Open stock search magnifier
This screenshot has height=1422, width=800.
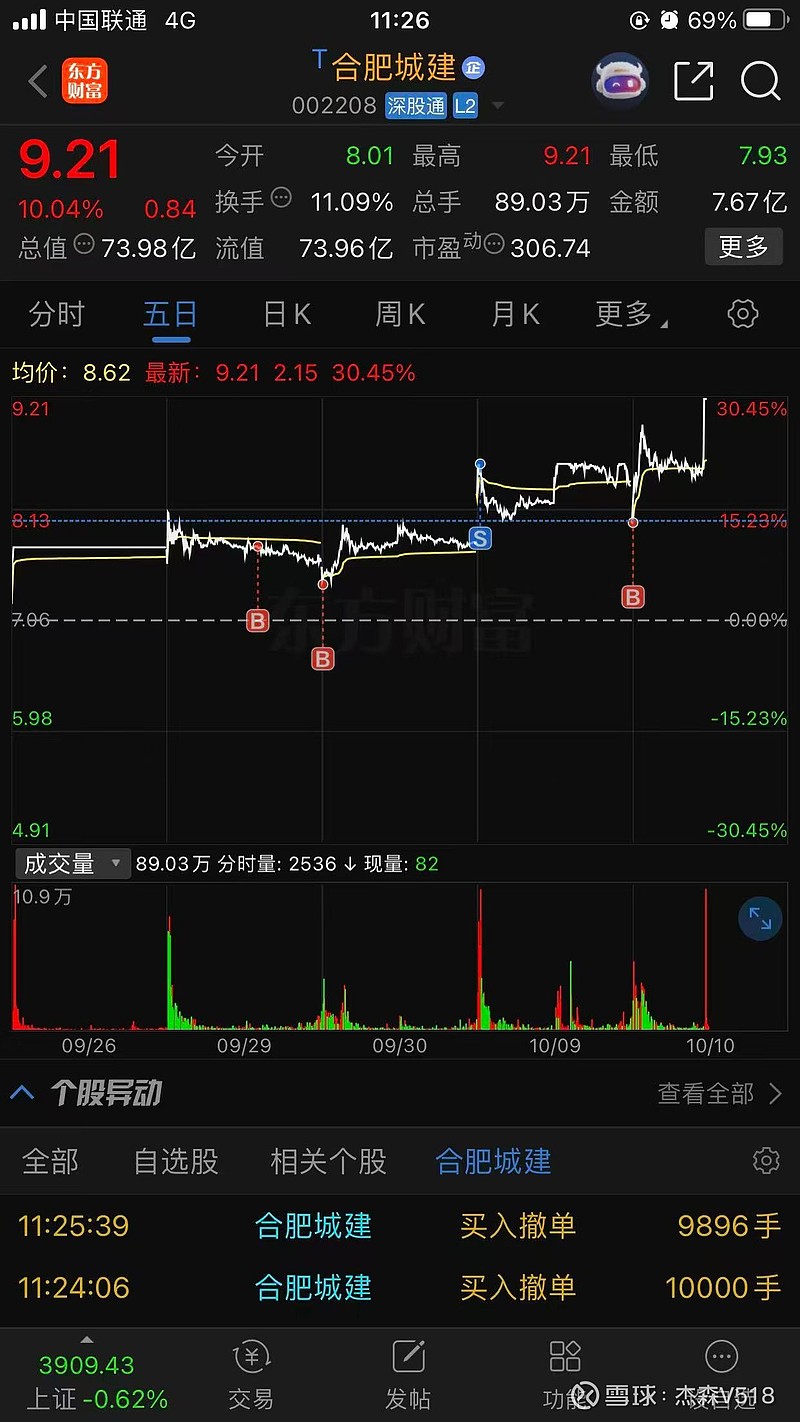pos(760,81)
